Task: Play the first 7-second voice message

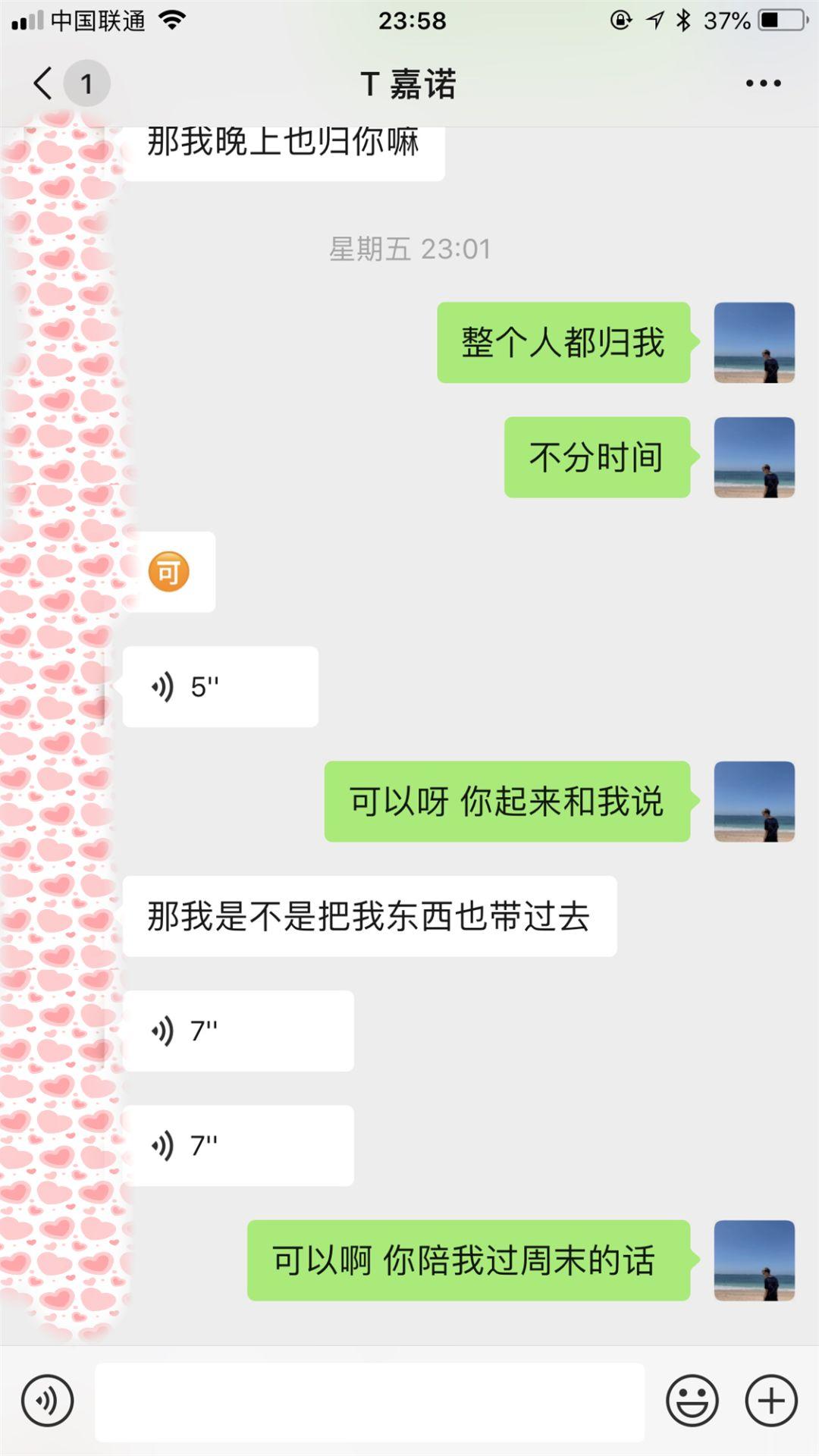Action: point(239,1031)
